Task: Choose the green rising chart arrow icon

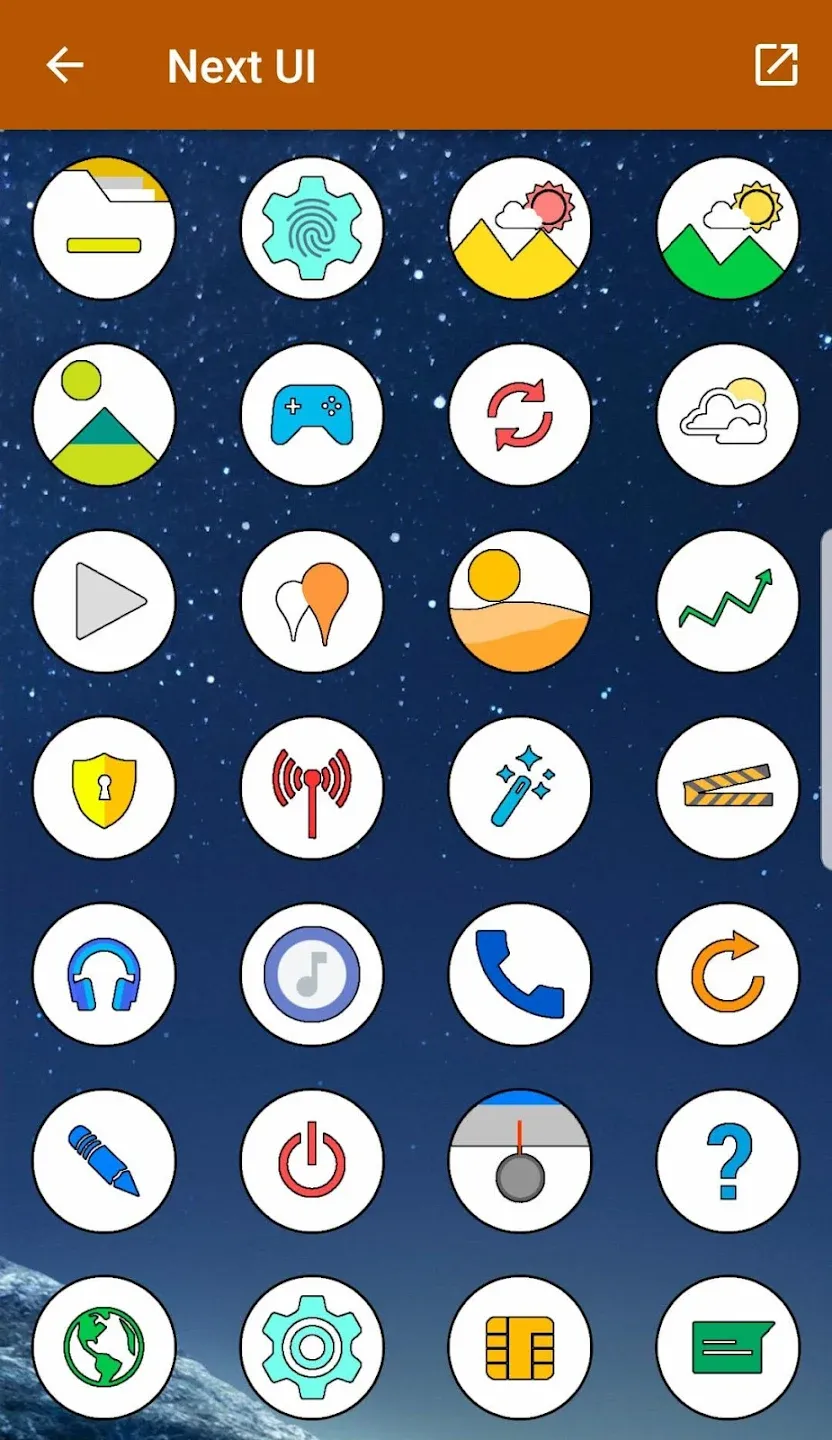Action: click(728, 601)
